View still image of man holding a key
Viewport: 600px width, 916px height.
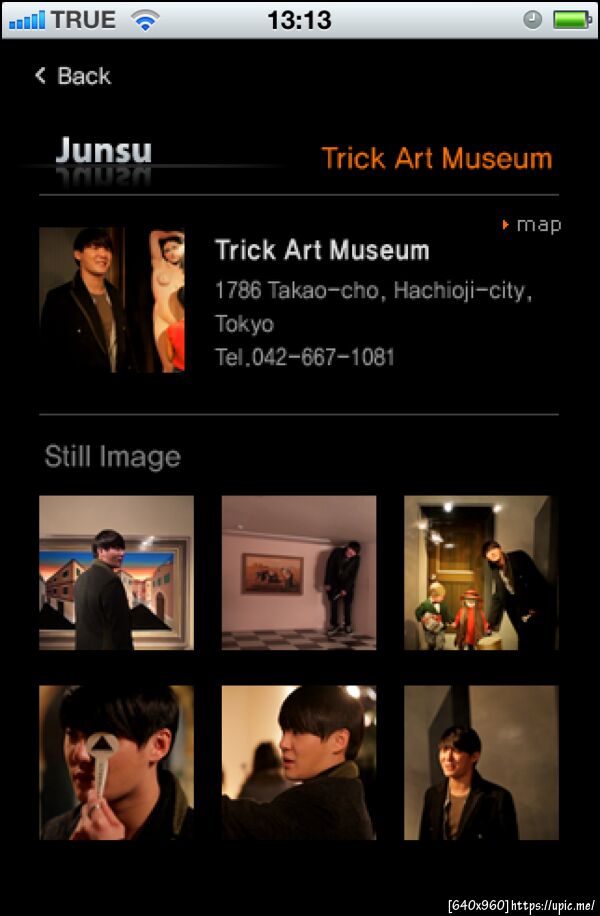[116, 762]
